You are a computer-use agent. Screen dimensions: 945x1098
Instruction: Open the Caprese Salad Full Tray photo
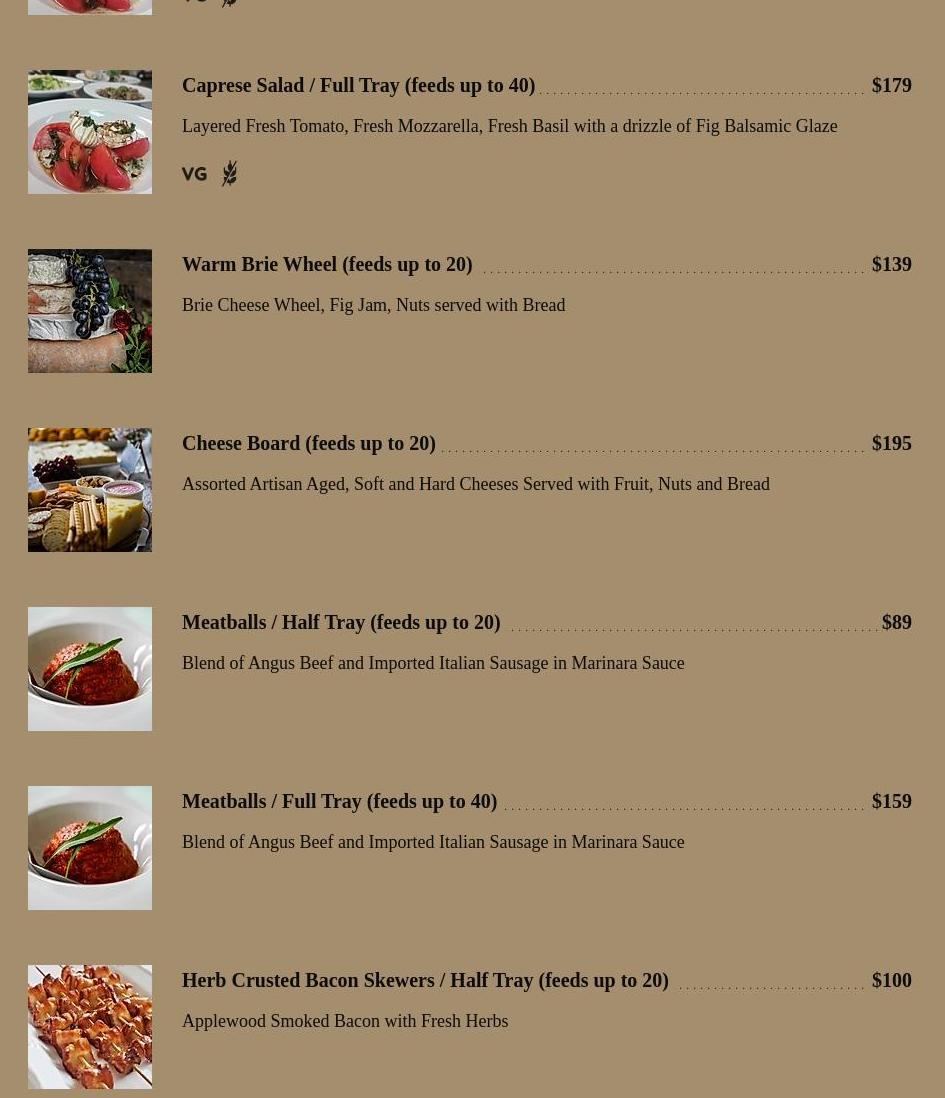pyautogui.click(x=90, y=132)
